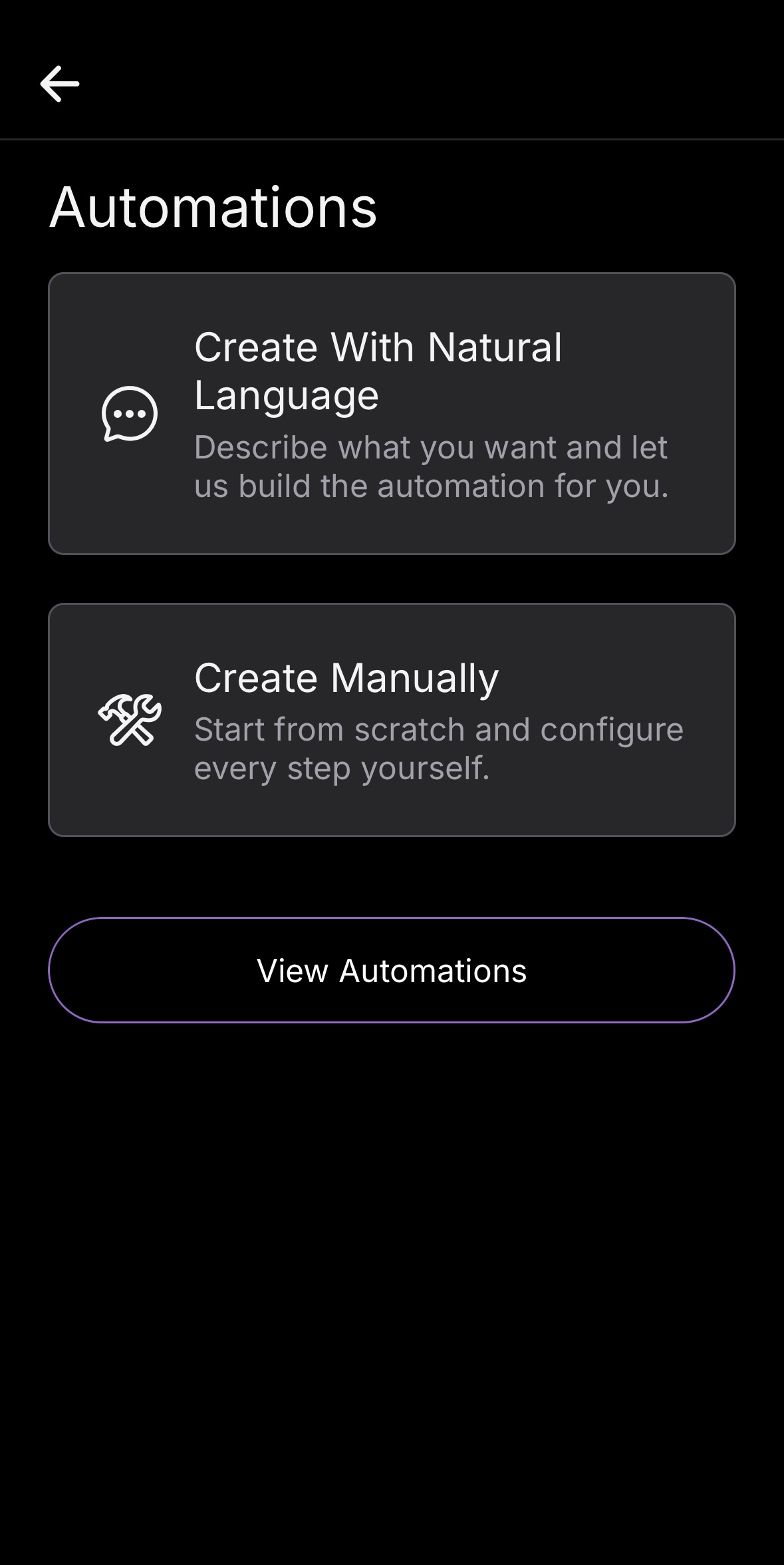Open Create With Natural Language card
Viewport: 784px width, 1565px height.
[392, 413]
